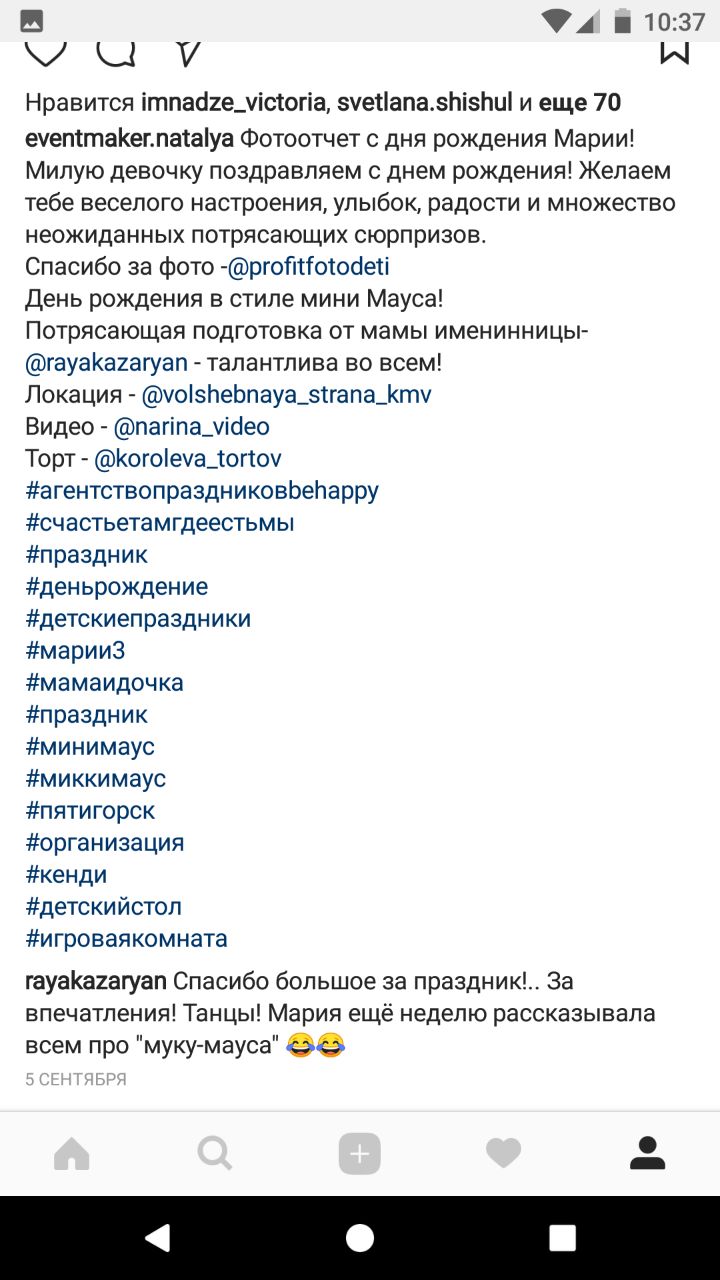Browse the #пятигорск hashtag
The width and height of the screenshot is (720, 1280).
90,811
